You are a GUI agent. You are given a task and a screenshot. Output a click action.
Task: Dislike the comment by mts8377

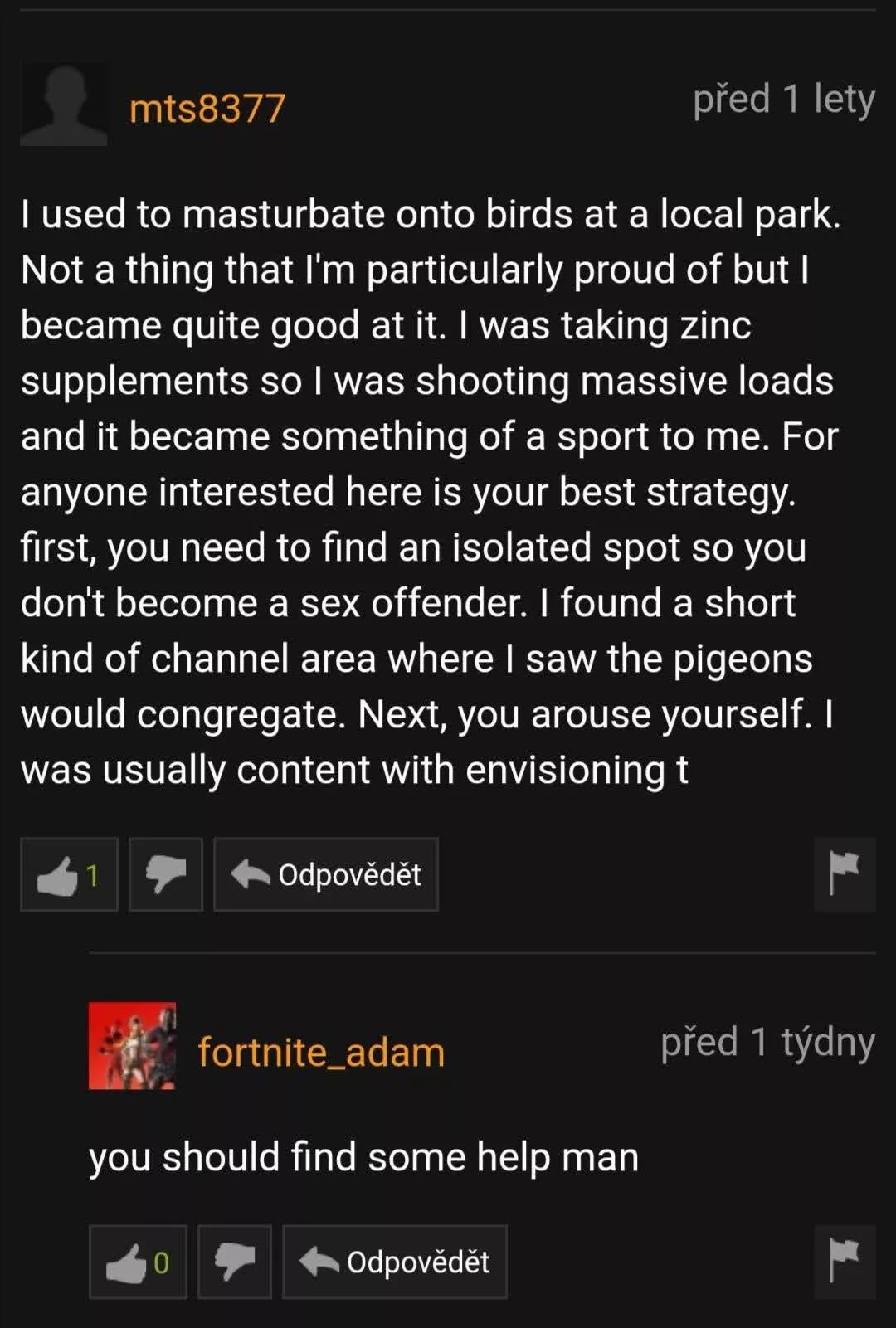166,874
